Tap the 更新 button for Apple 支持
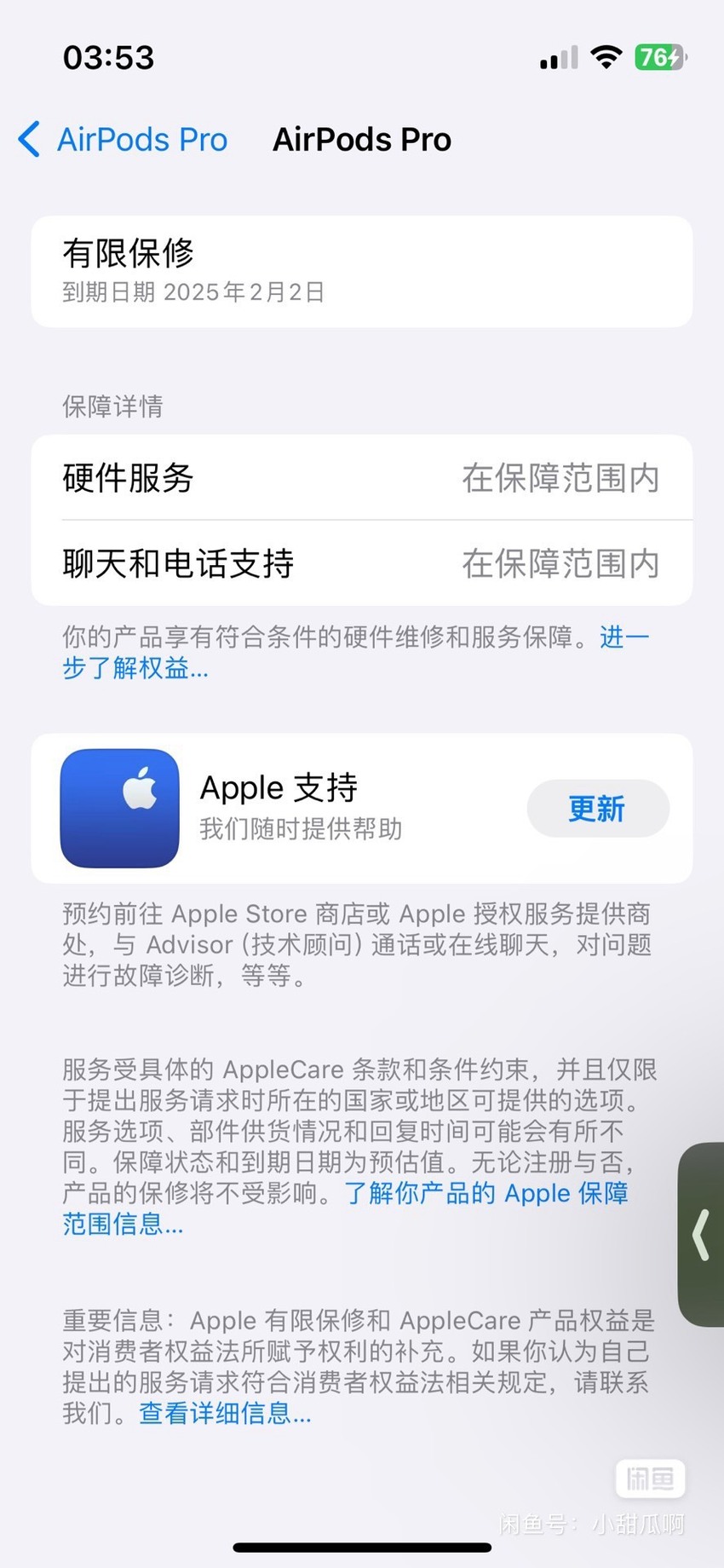Viewport: 724px width, 1568px height. (x=598, y=808)
